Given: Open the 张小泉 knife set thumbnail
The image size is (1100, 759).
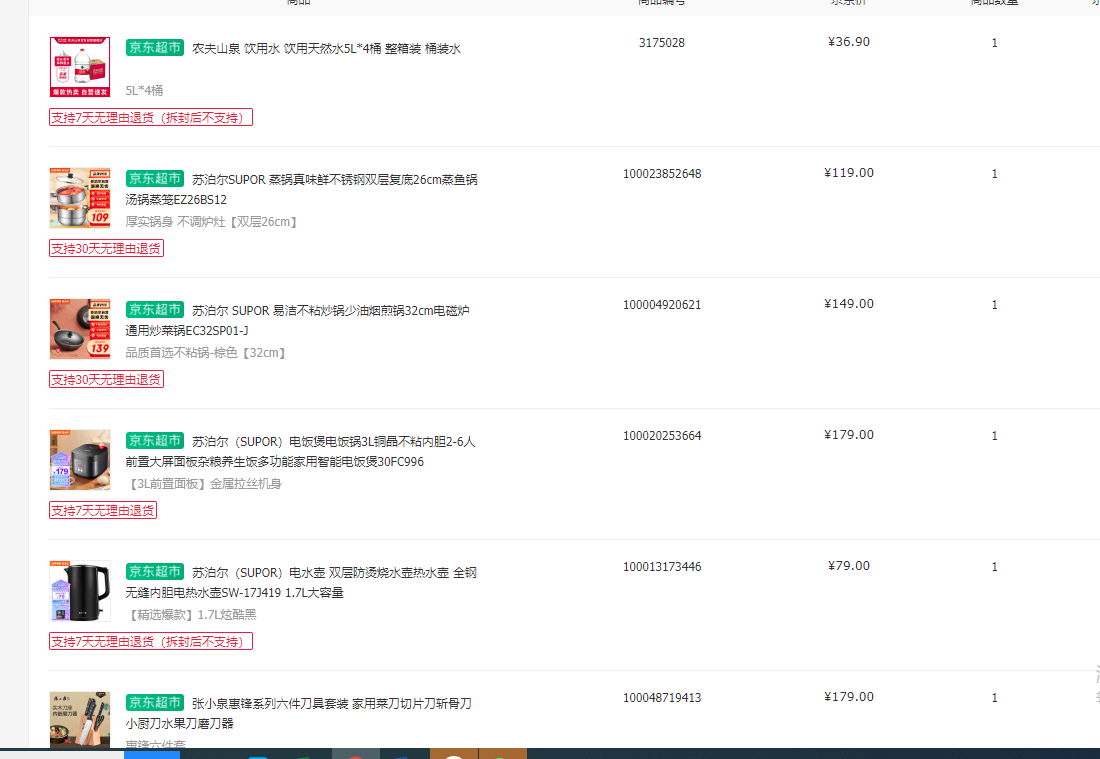Looking at the screenshot, I should pos(79,719).
